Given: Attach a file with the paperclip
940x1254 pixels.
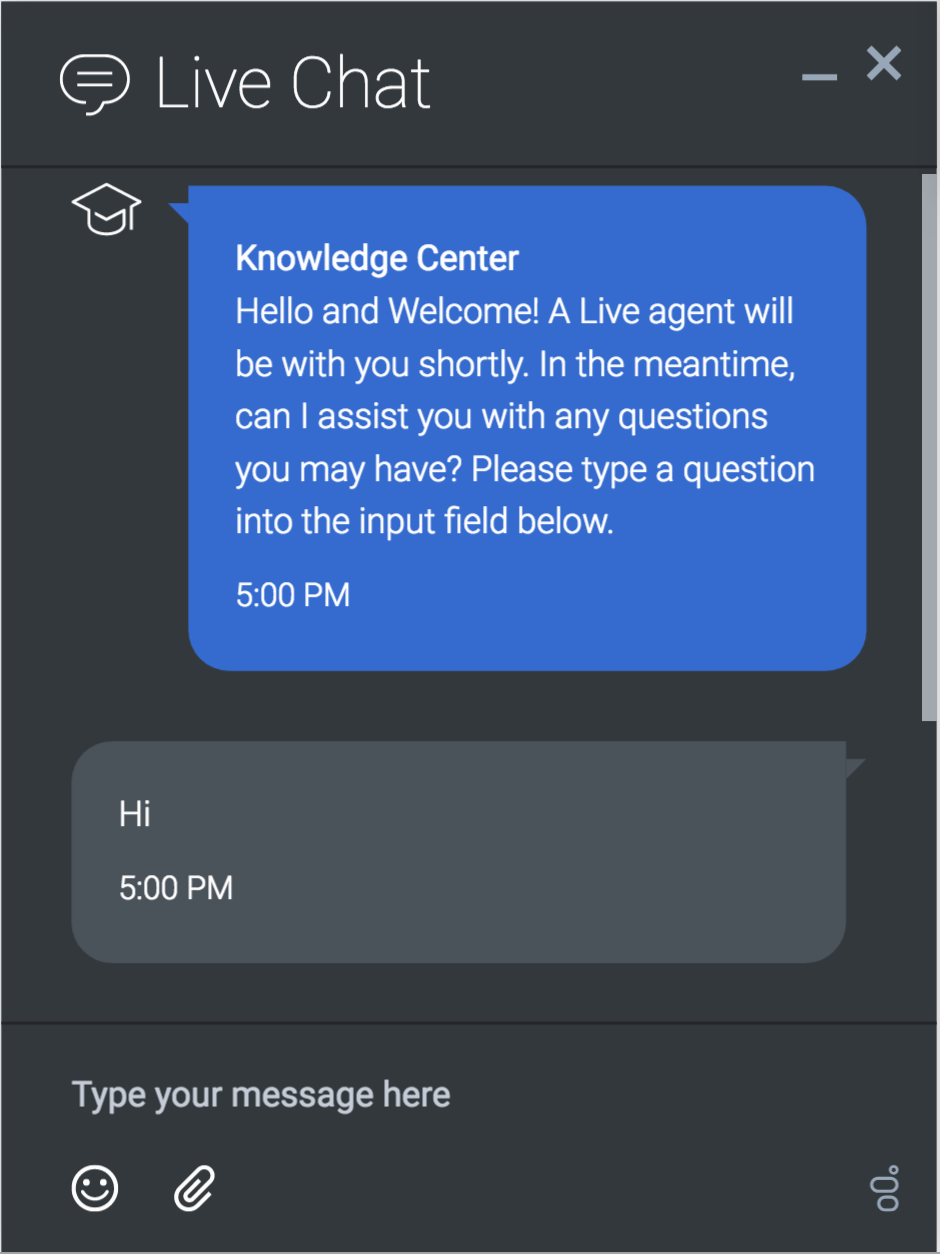Looking at the screenshot, I should 195,1189.
